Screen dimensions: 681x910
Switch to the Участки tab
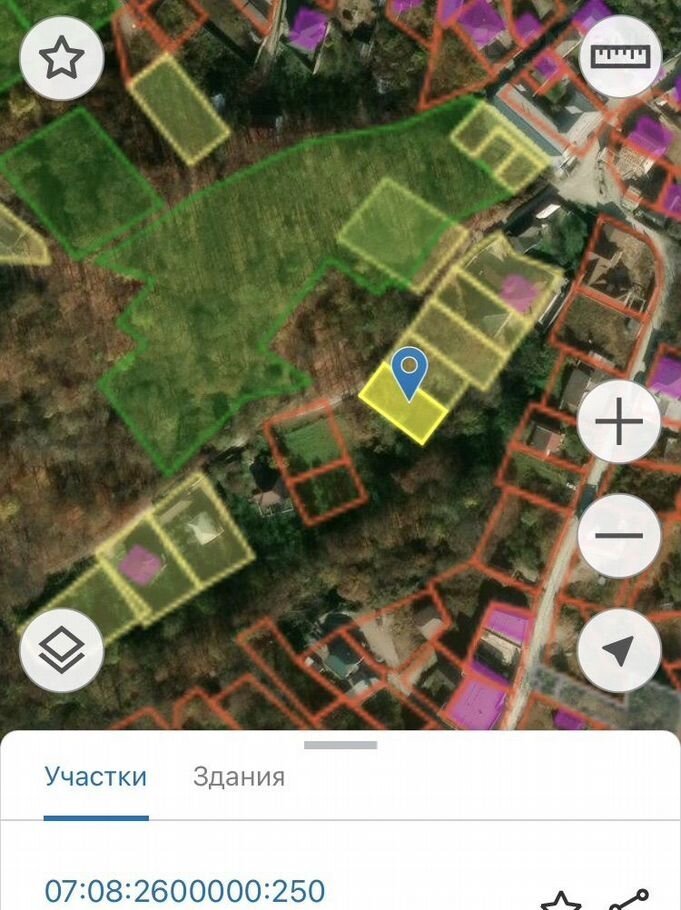click(96, 777)
